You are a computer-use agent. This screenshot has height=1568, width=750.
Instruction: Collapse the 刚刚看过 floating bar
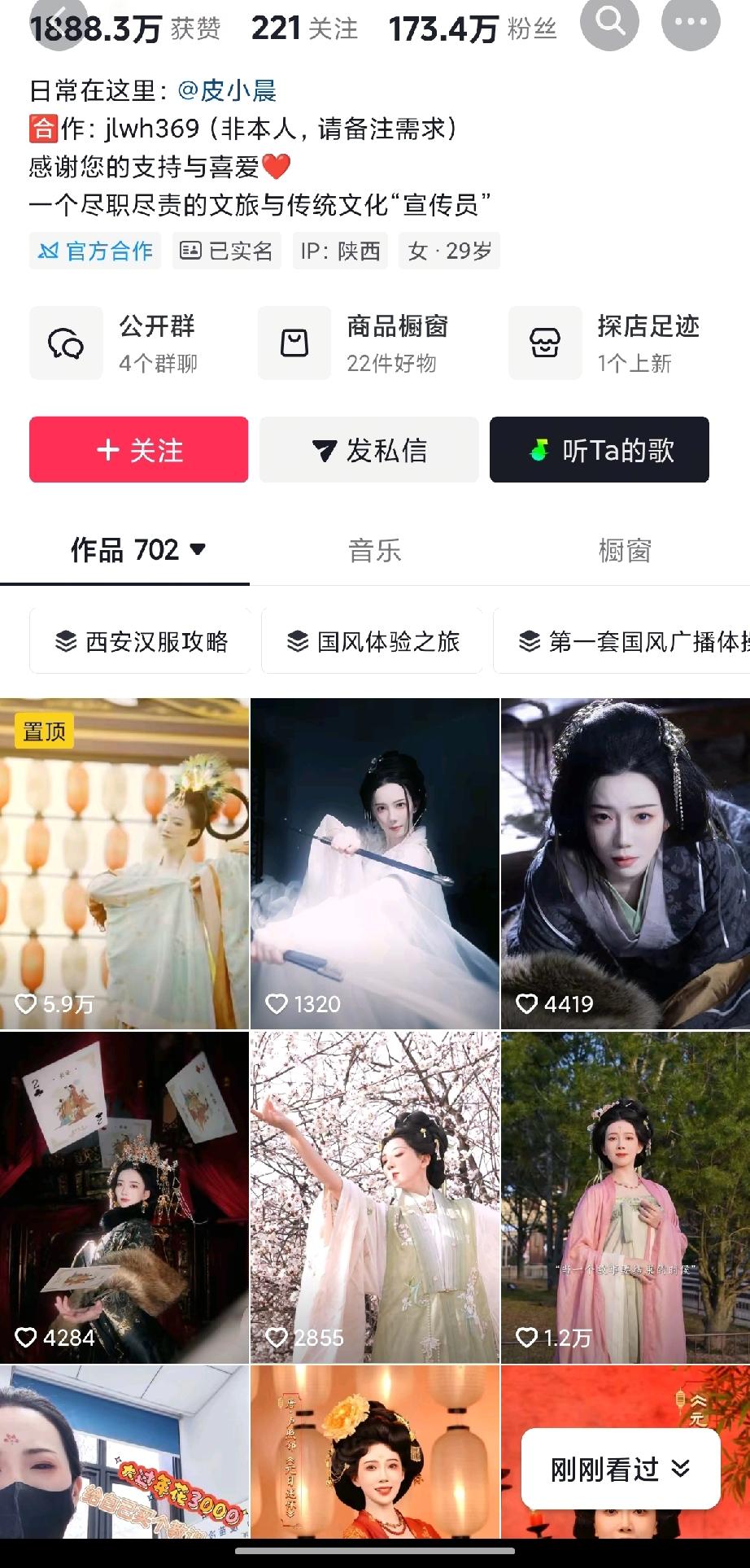pyautogui.click(x=680, y=1470)
